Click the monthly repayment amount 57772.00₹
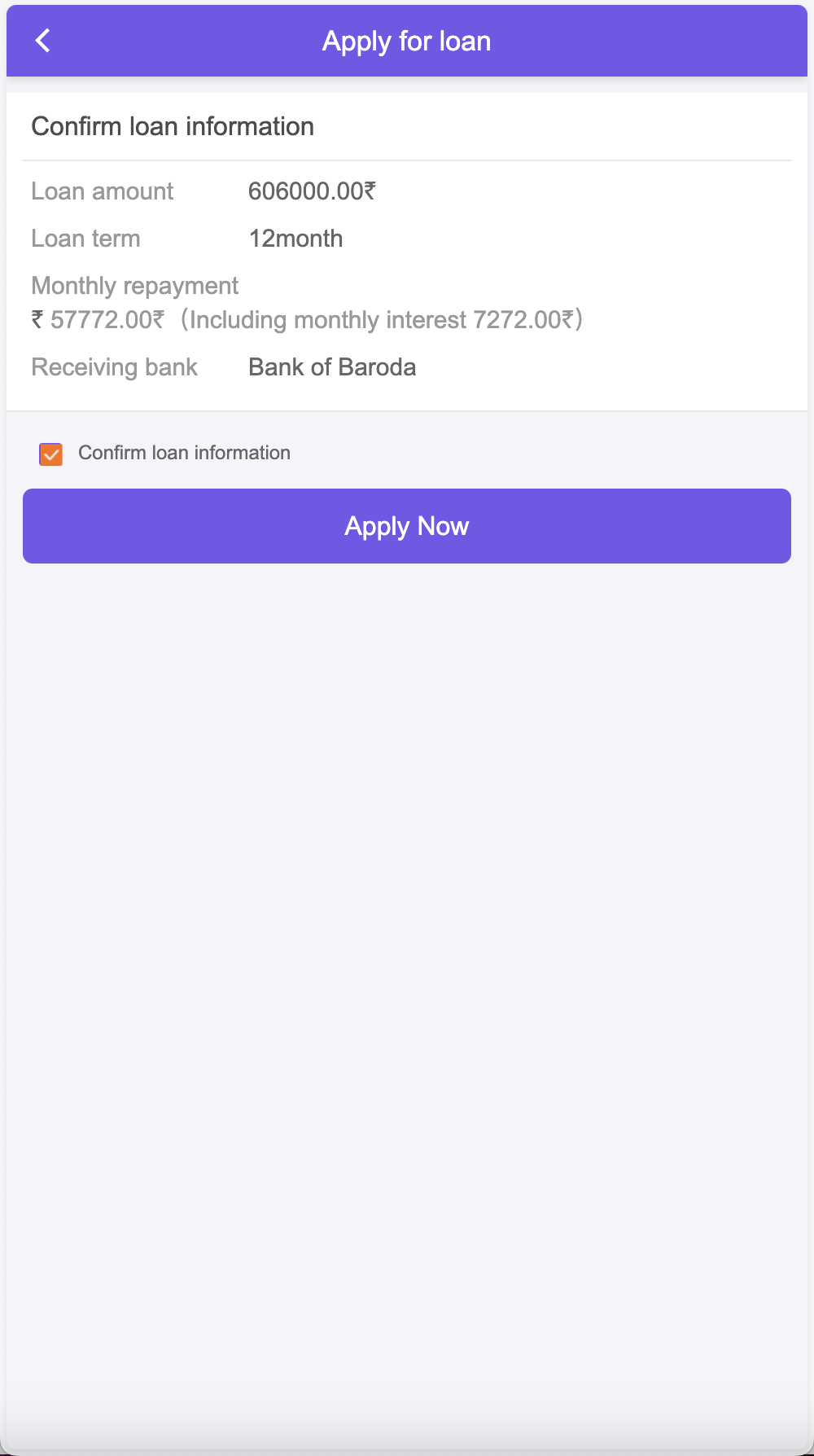The width and height of the screenshot is (814, 1456). click(x=102, y=319)
